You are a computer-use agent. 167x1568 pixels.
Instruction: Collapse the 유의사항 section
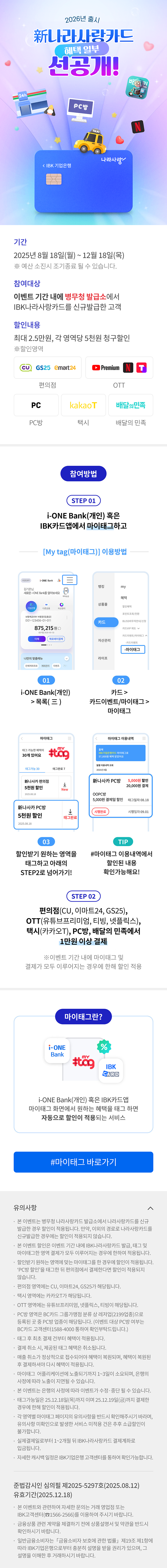click(150, 1208)
